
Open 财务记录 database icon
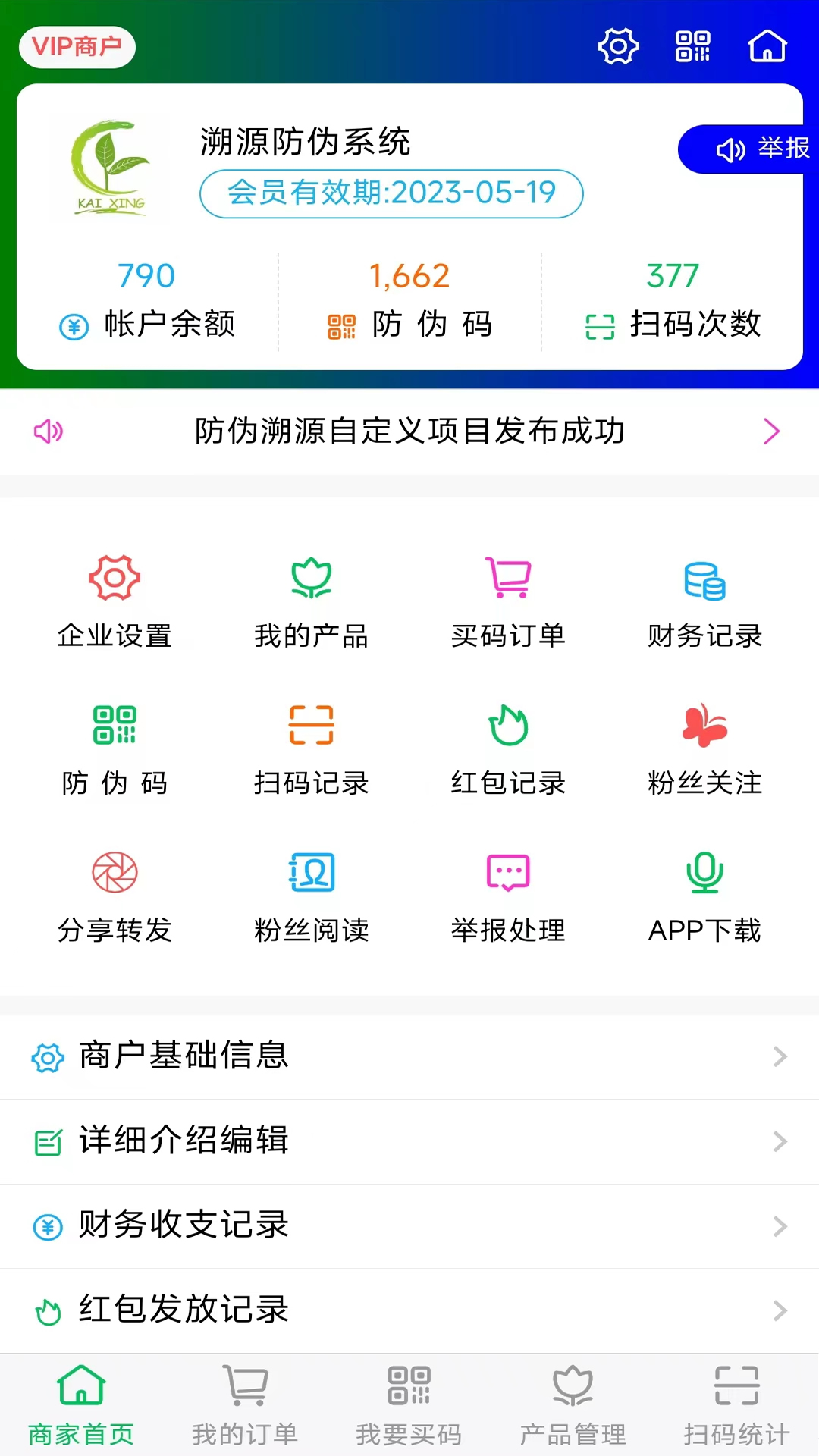(x=704, y=578)
